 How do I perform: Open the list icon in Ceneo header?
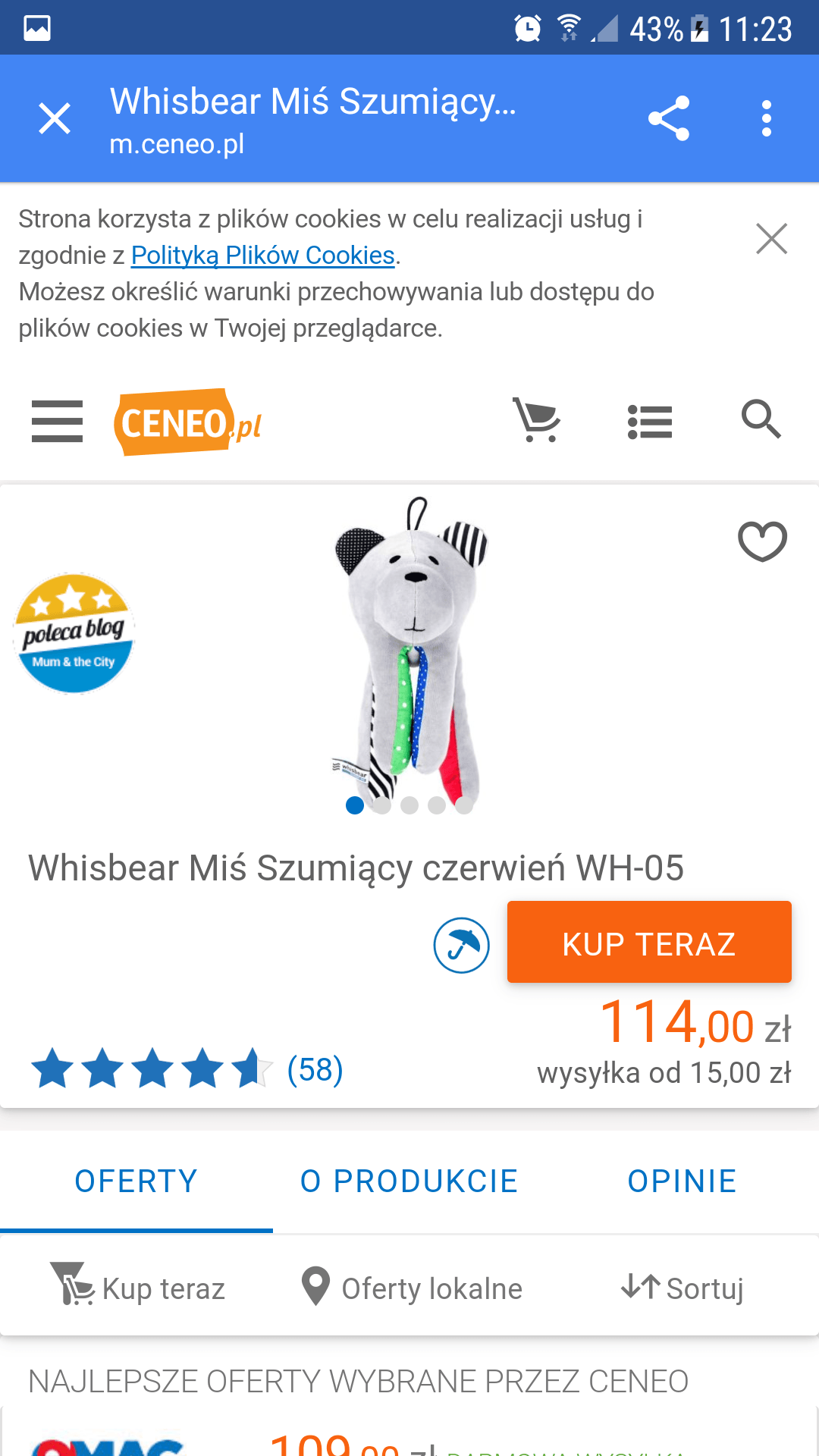click(x=649, y=421)
